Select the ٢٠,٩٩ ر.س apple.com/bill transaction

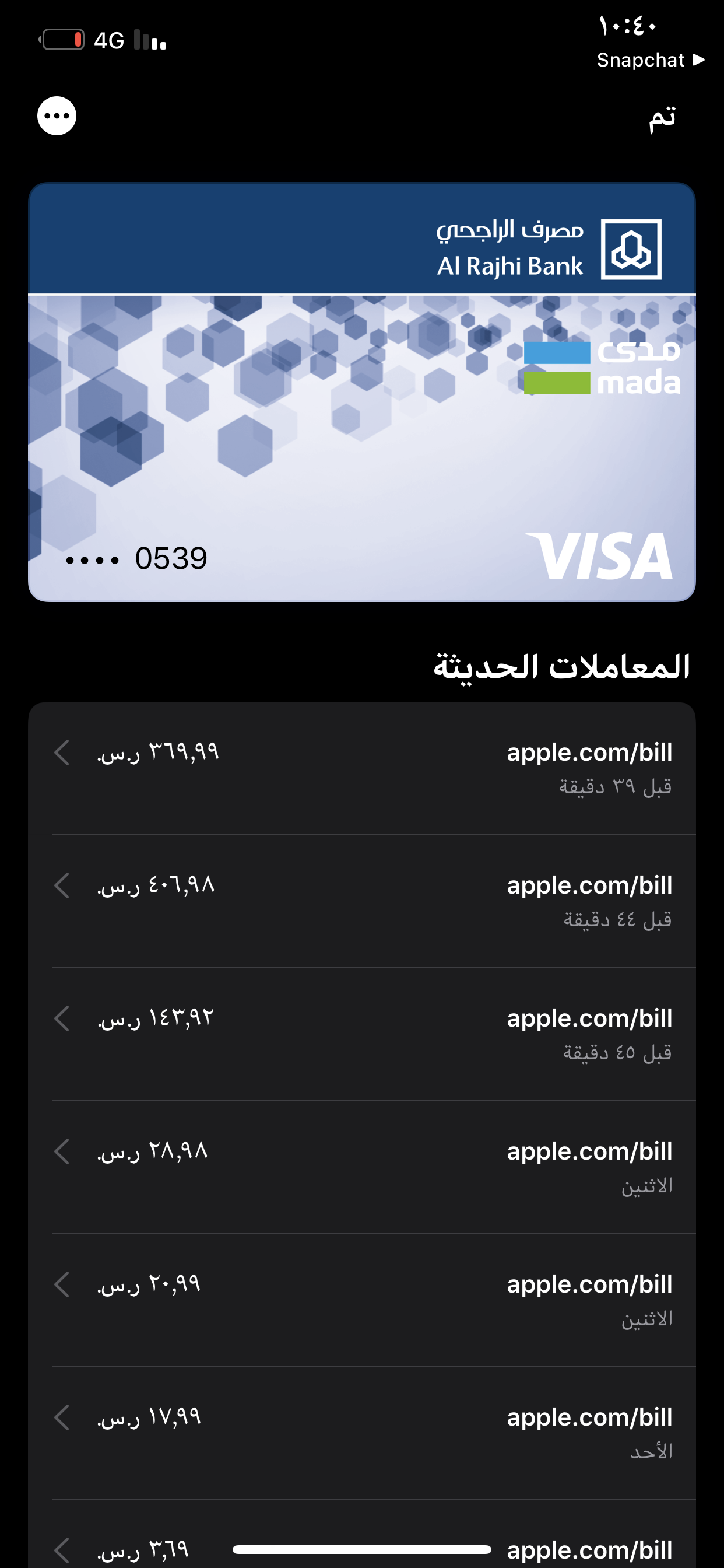pyautogui.click(x=361, y=1300)
